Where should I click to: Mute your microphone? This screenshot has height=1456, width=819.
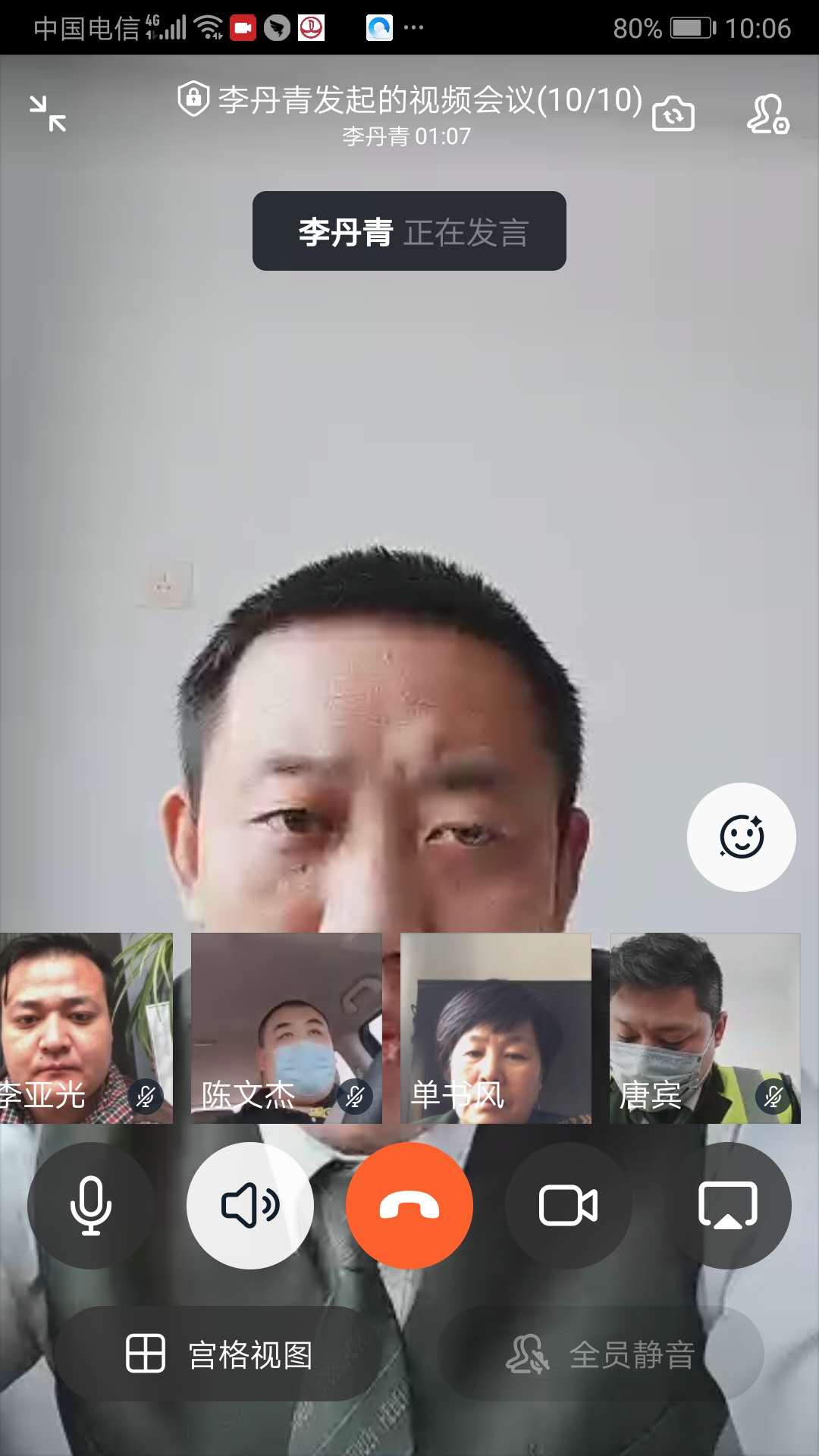(x=91, y=1205)
